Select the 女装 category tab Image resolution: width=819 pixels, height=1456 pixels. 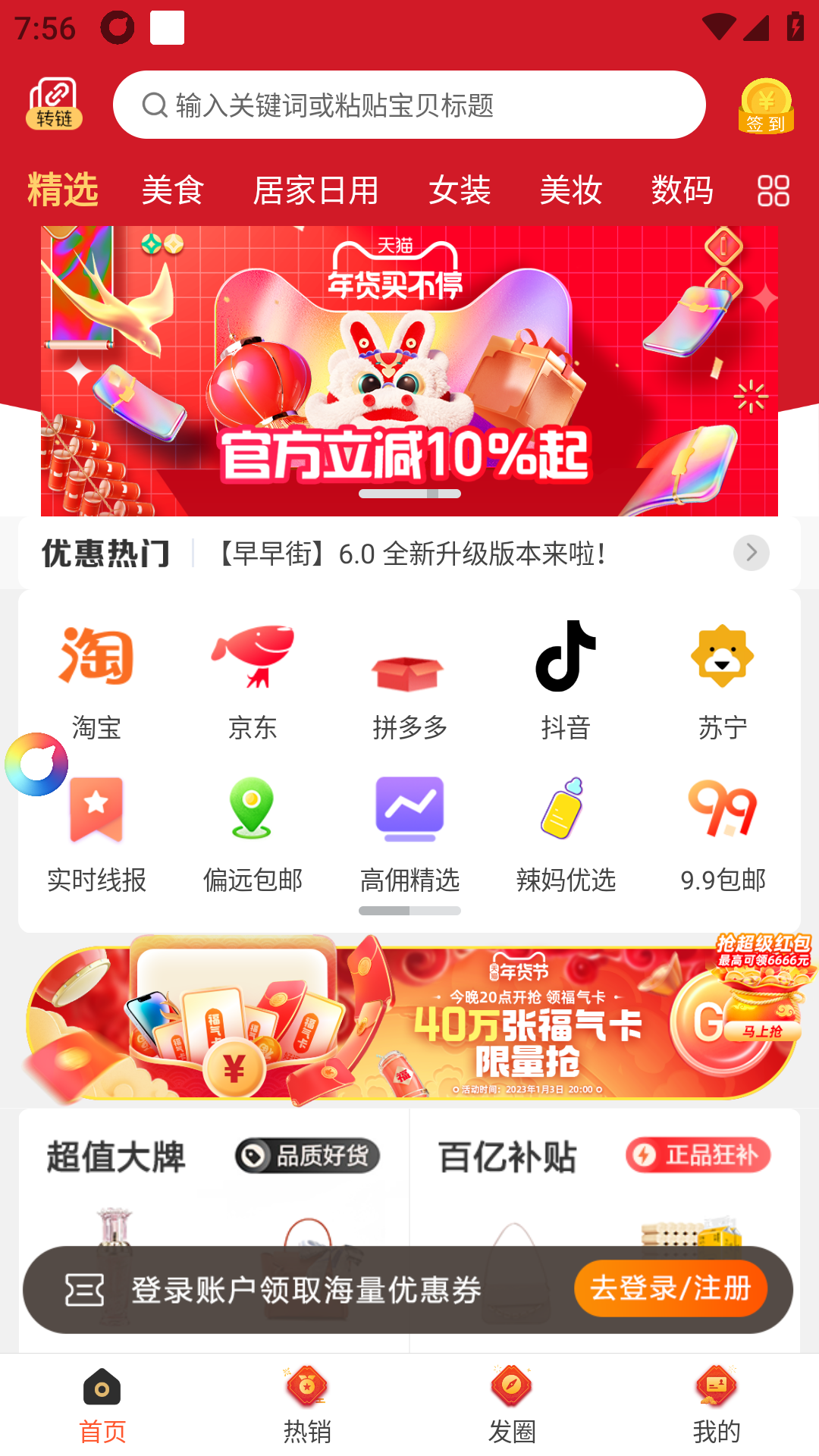[x=460, y=190]
